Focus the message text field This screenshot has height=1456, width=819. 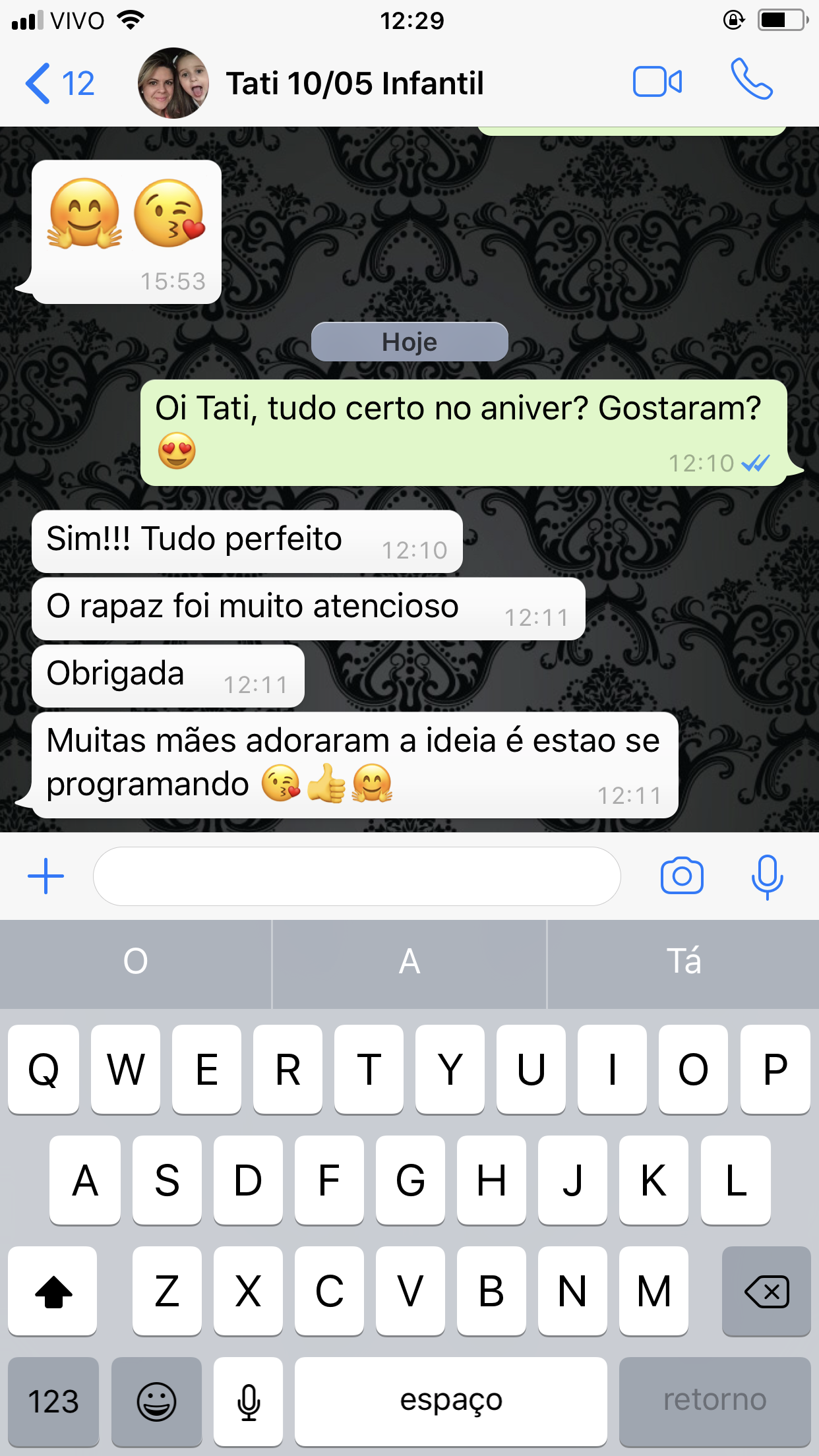point(356,876)
